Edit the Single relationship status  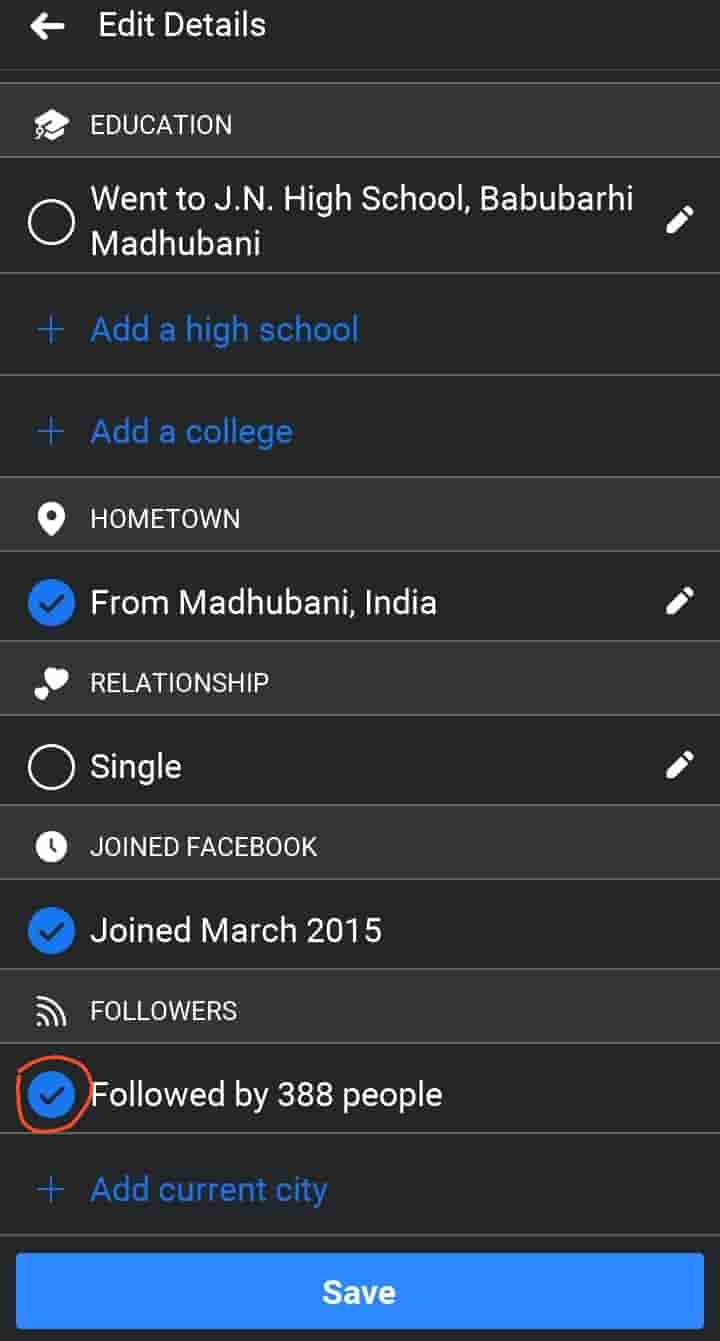[680, 765]
